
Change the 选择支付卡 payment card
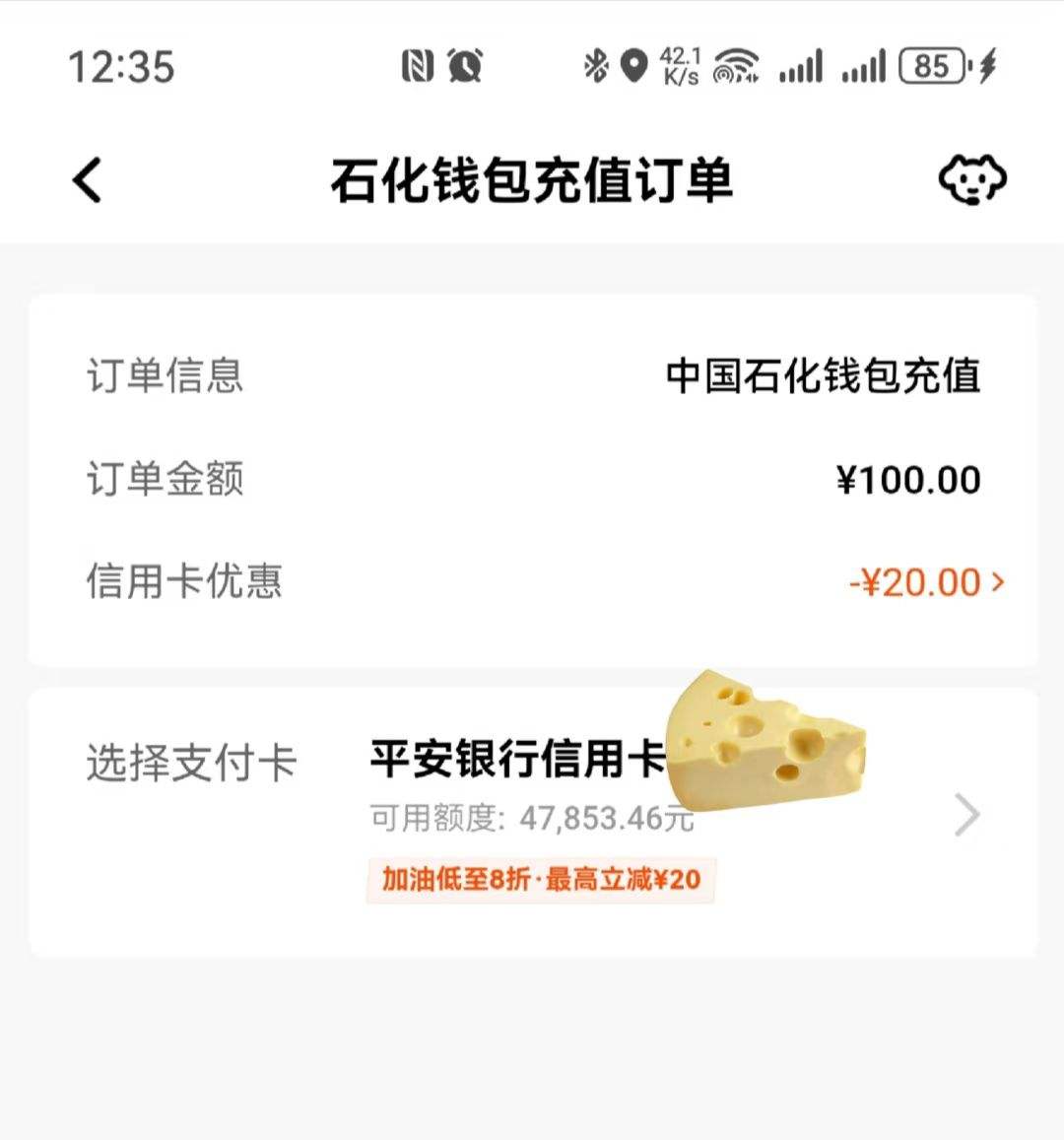[x=966, y=816]
